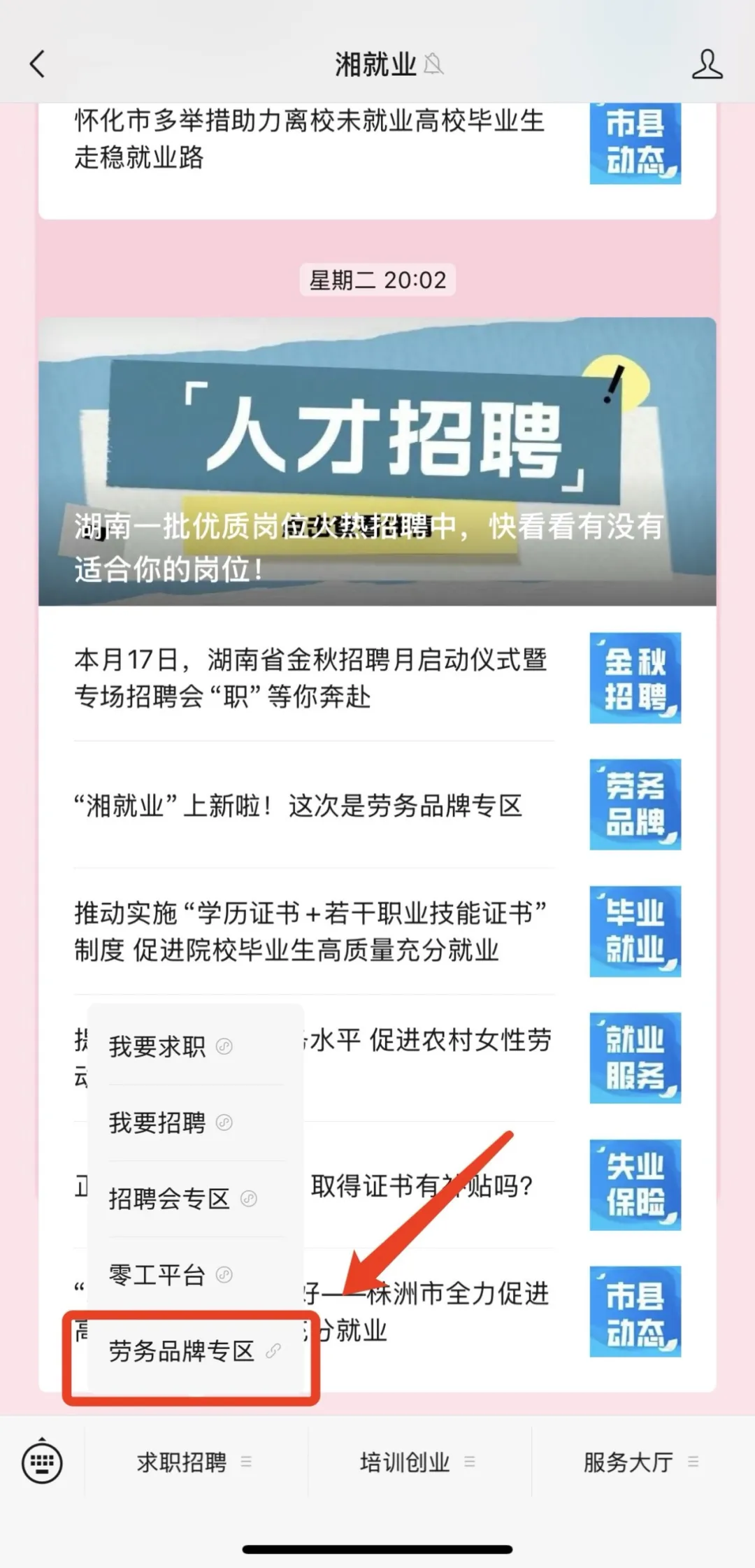
Task: Open the 湖南省金秋招聘月启动仪式 article
Action: [x=311, y=678]
